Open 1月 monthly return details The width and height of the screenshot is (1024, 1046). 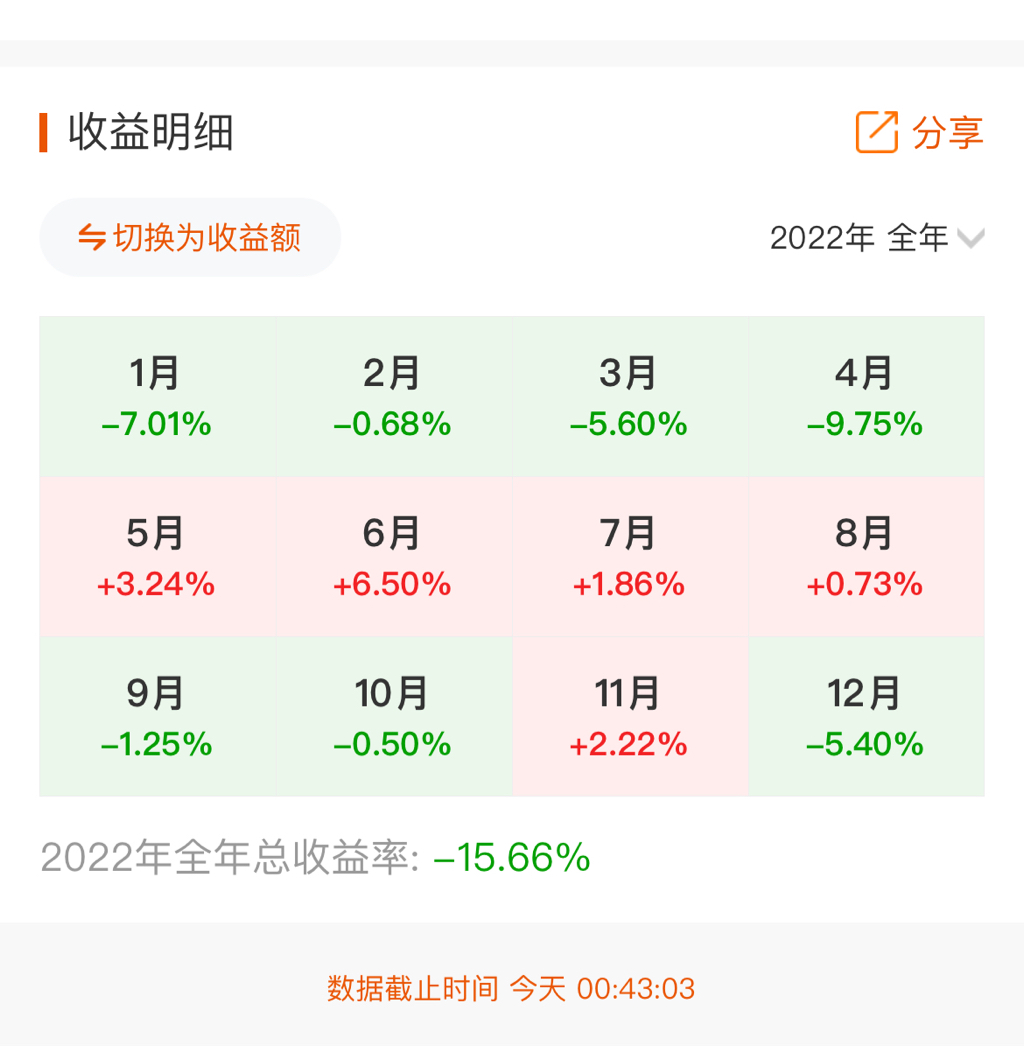click(x=157, y=397)
